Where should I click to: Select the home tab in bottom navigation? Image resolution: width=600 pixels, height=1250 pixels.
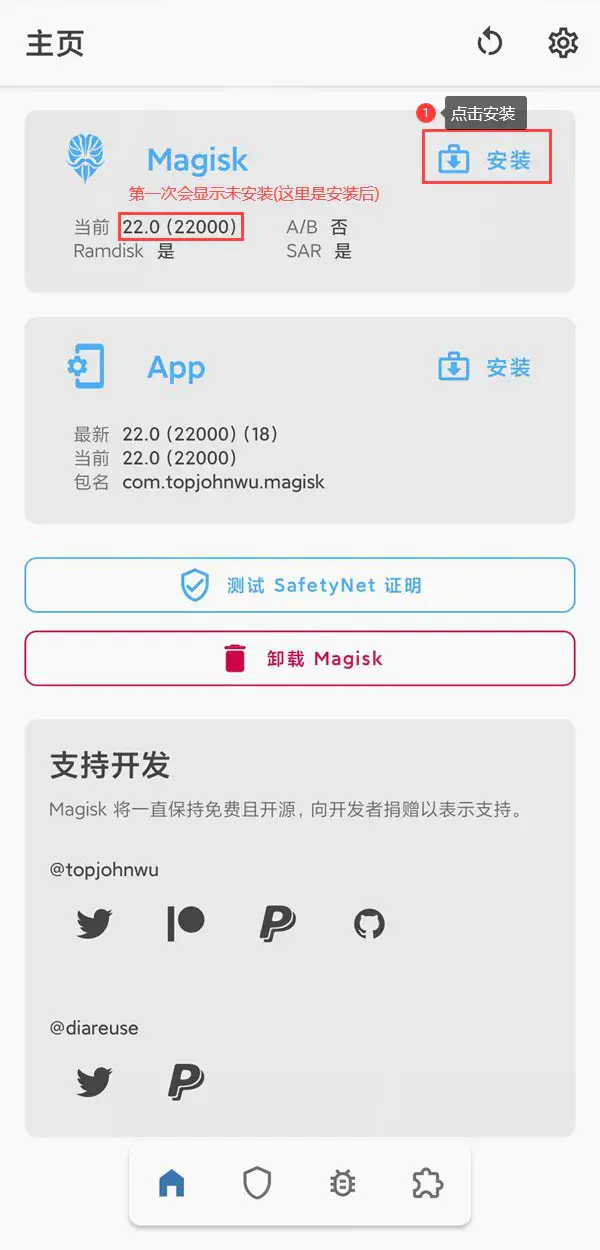[x=172, y=1184]
